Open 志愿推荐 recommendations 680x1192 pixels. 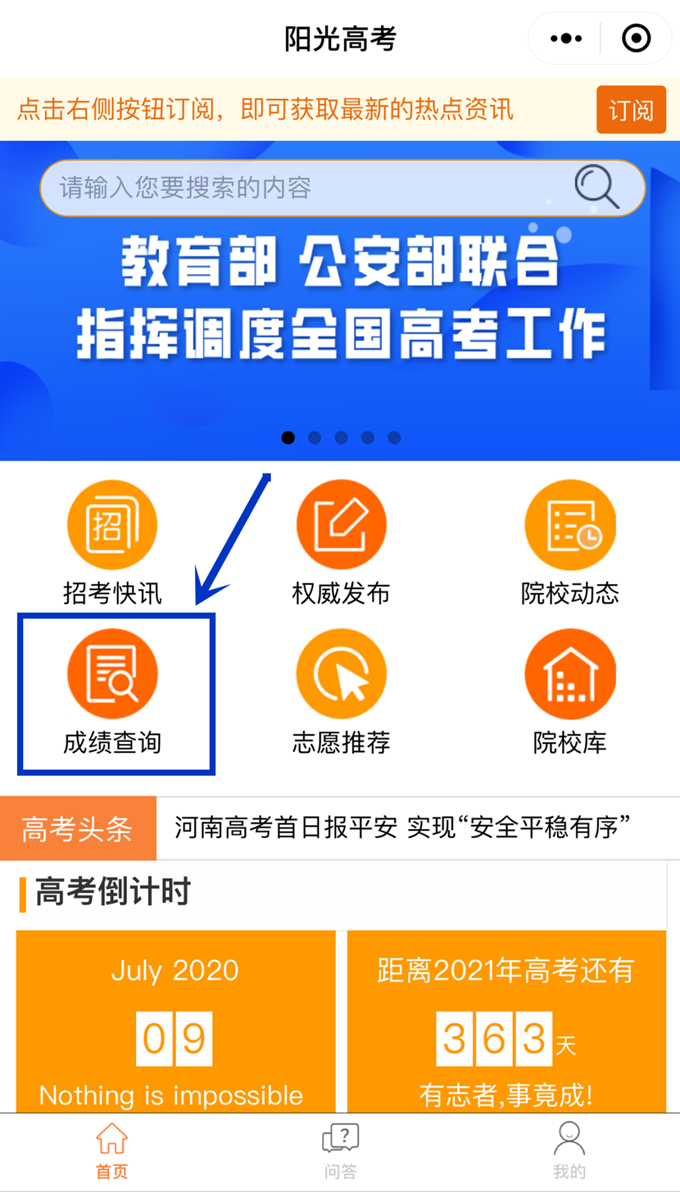pyautogui.click(x=340, y=692)
